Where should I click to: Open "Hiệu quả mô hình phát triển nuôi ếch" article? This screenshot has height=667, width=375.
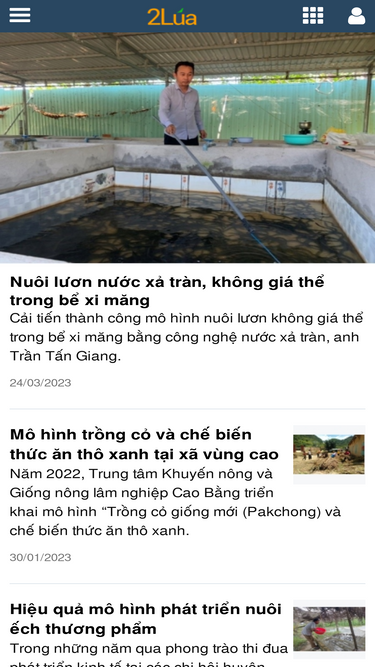(145, 619)
